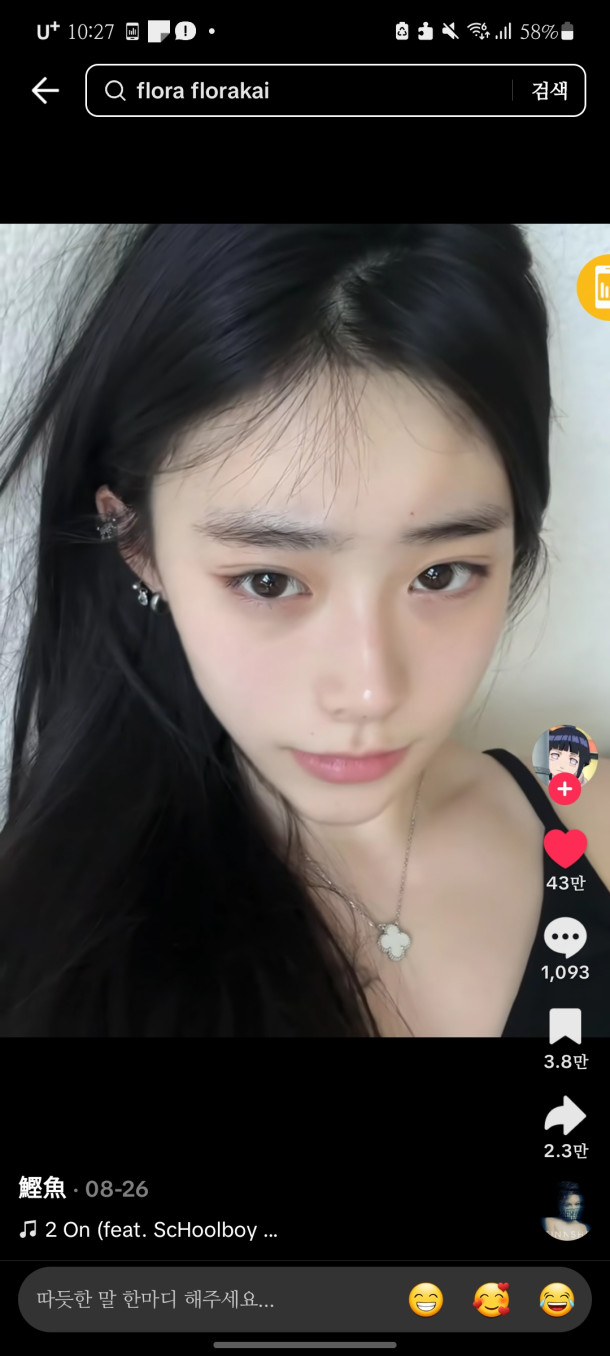
Task: Go back with the arrow icon
Action: [x=45, y=91]
